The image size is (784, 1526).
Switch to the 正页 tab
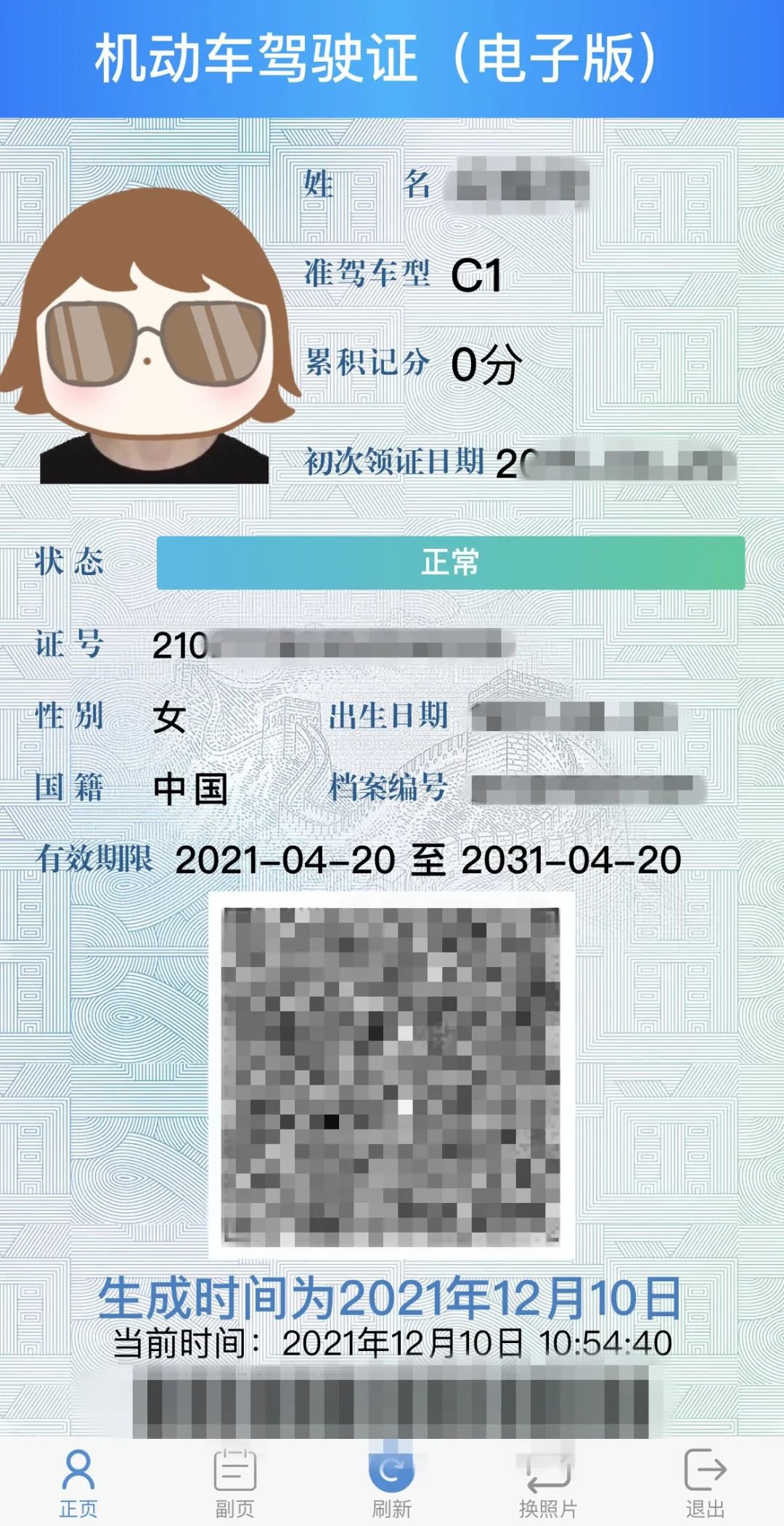pos(78,1482)
